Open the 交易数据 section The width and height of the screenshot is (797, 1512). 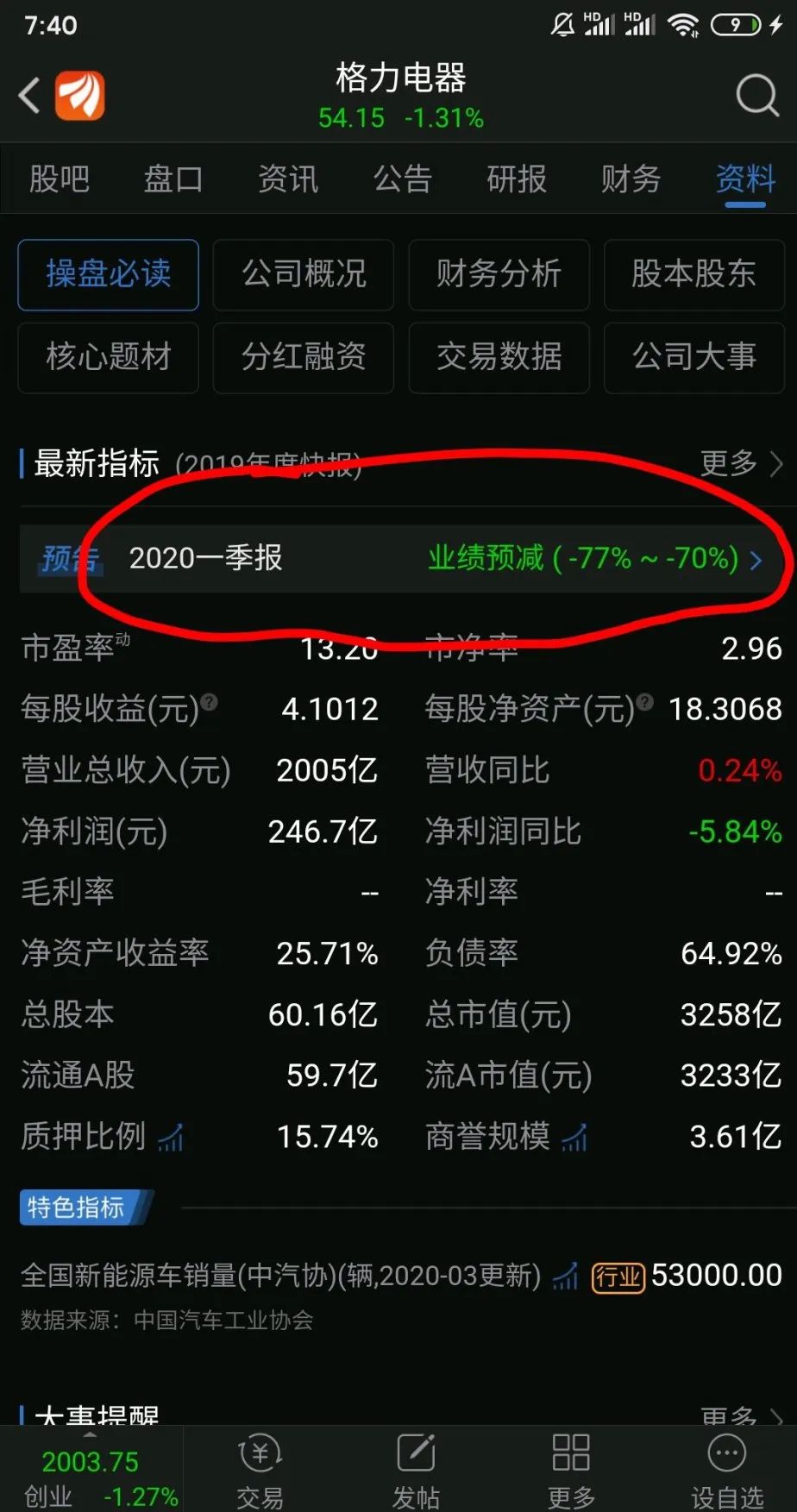(x=499, y=357)
